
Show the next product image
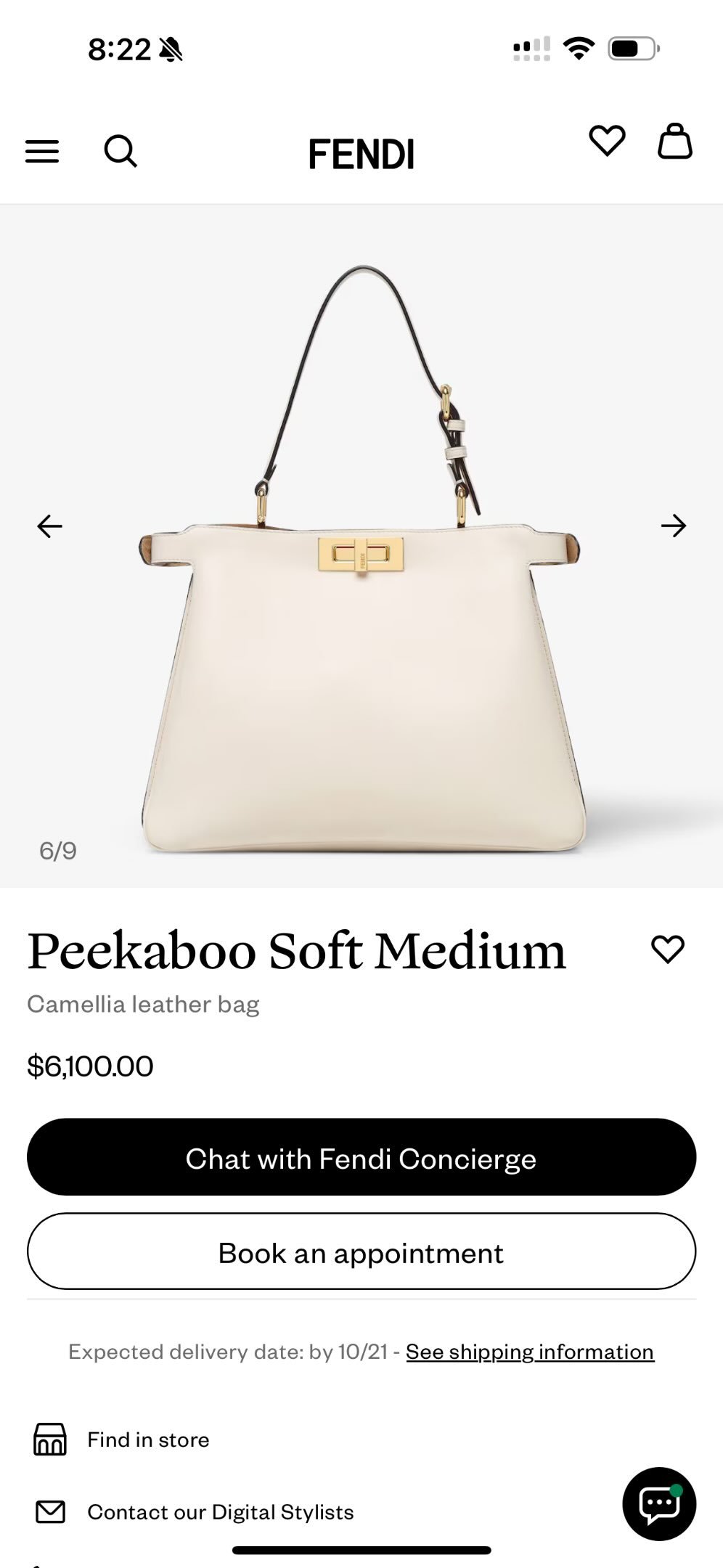pos(674,526)
